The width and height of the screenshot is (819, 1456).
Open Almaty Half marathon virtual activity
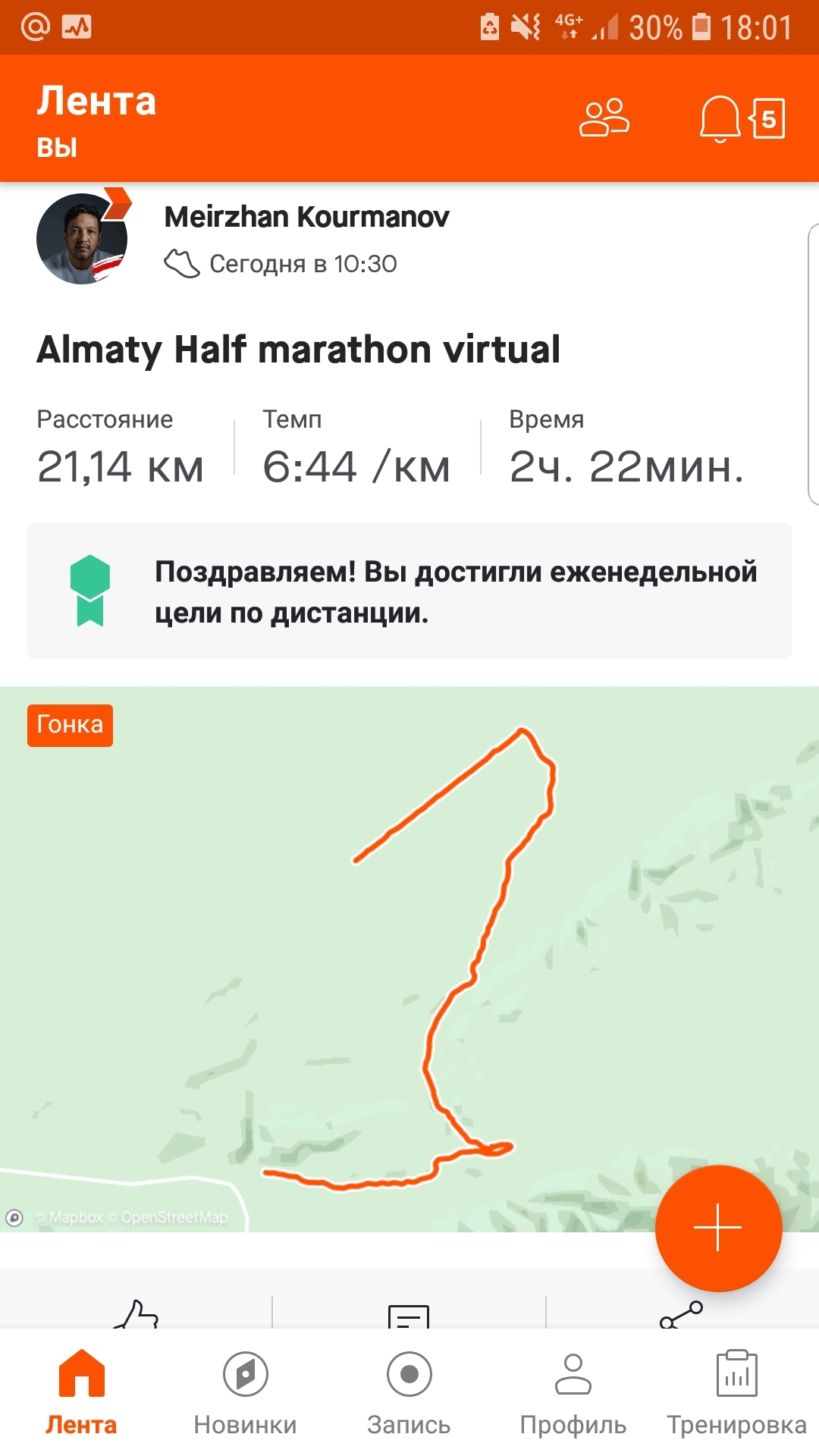pos(298,350)
